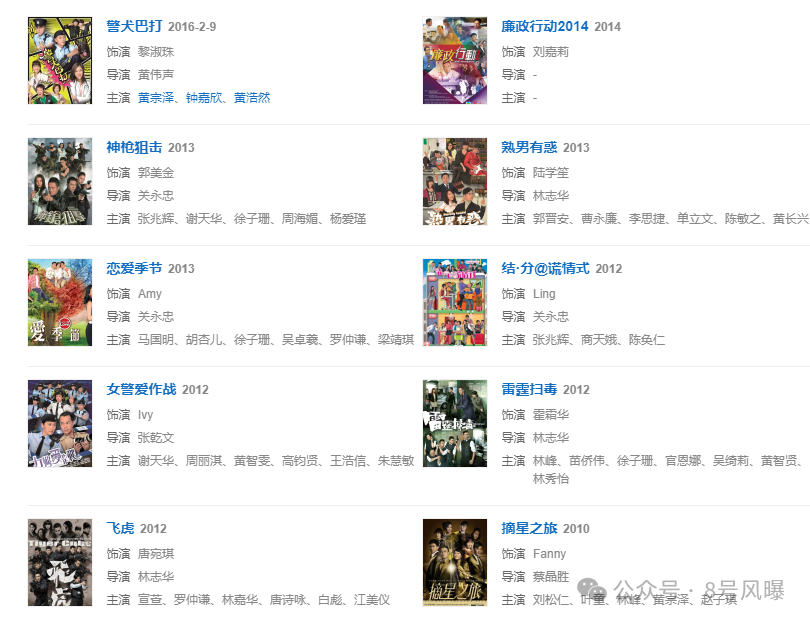Tap the 神枪狙击 poster thumbnail
Viewport: 810px width, 622px height.
coord(60,181)
